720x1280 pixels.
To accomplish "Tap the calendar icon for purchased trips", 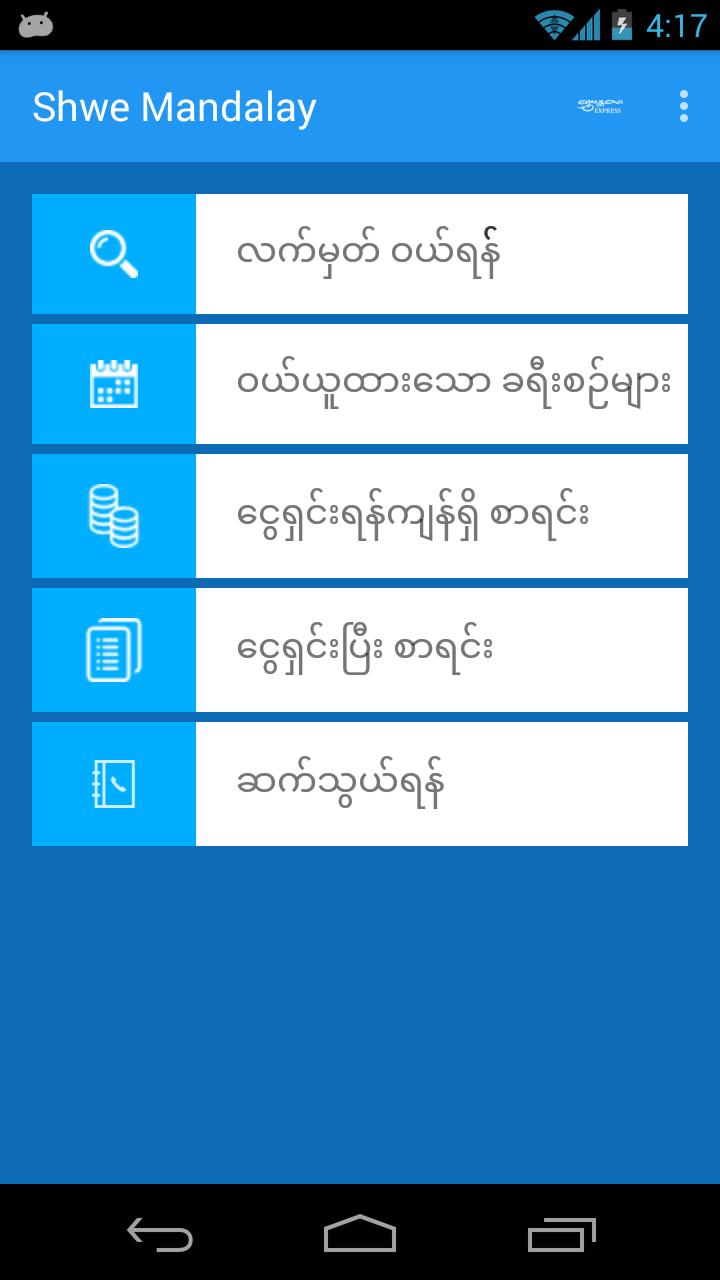I will pos(113,384).
